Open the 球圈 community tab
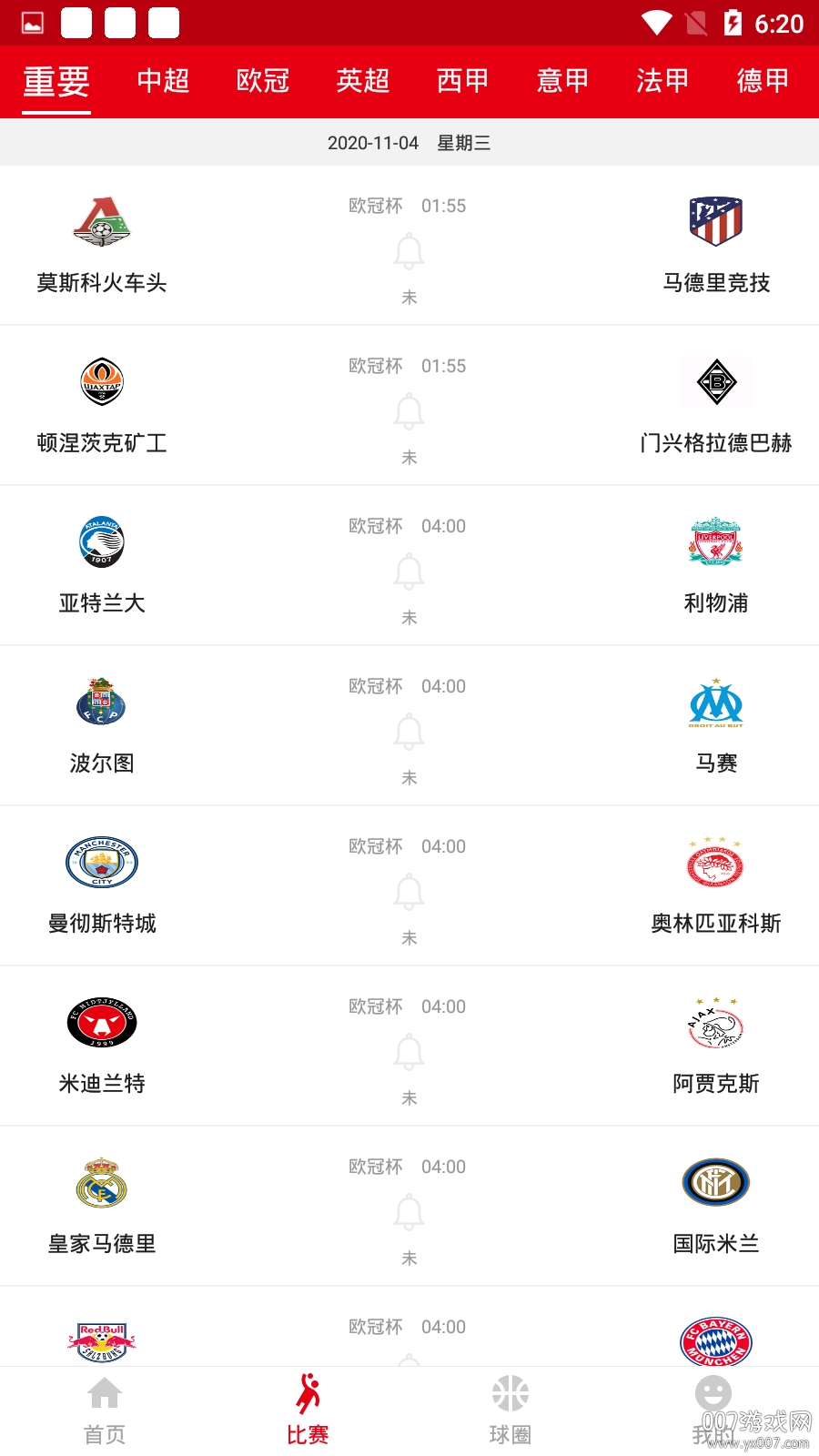 point(510,1410)
